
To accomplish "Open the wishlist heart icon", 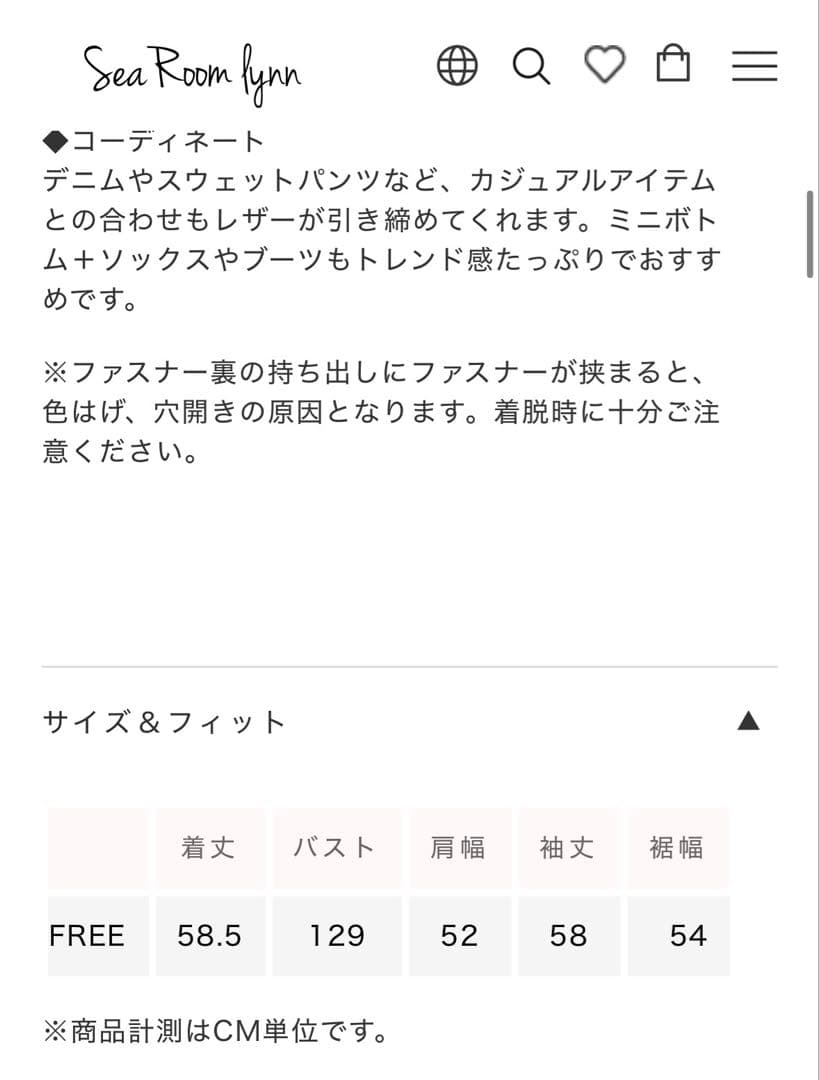I will (x=604, y=64).
